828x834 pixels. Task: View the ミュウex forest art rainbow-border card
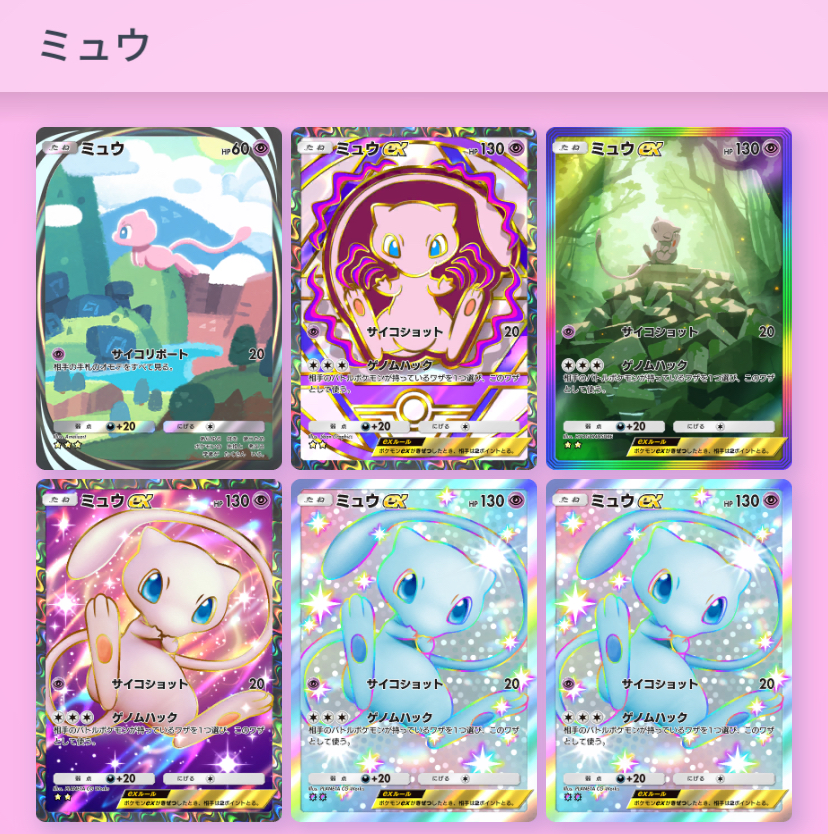pyautogui.click(x=668, y=298)
